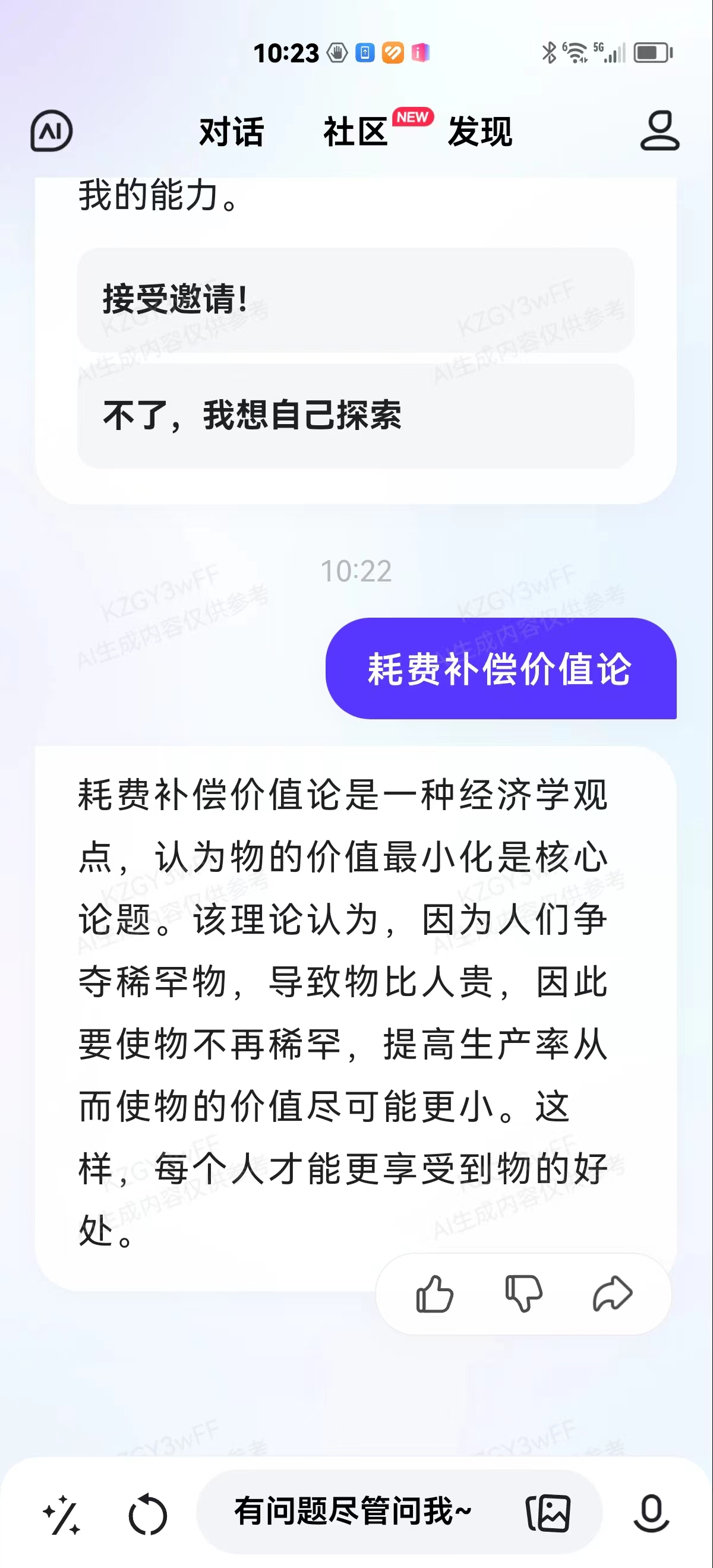
Task: Switch to the 发现 tab
Action: (480, 131)
